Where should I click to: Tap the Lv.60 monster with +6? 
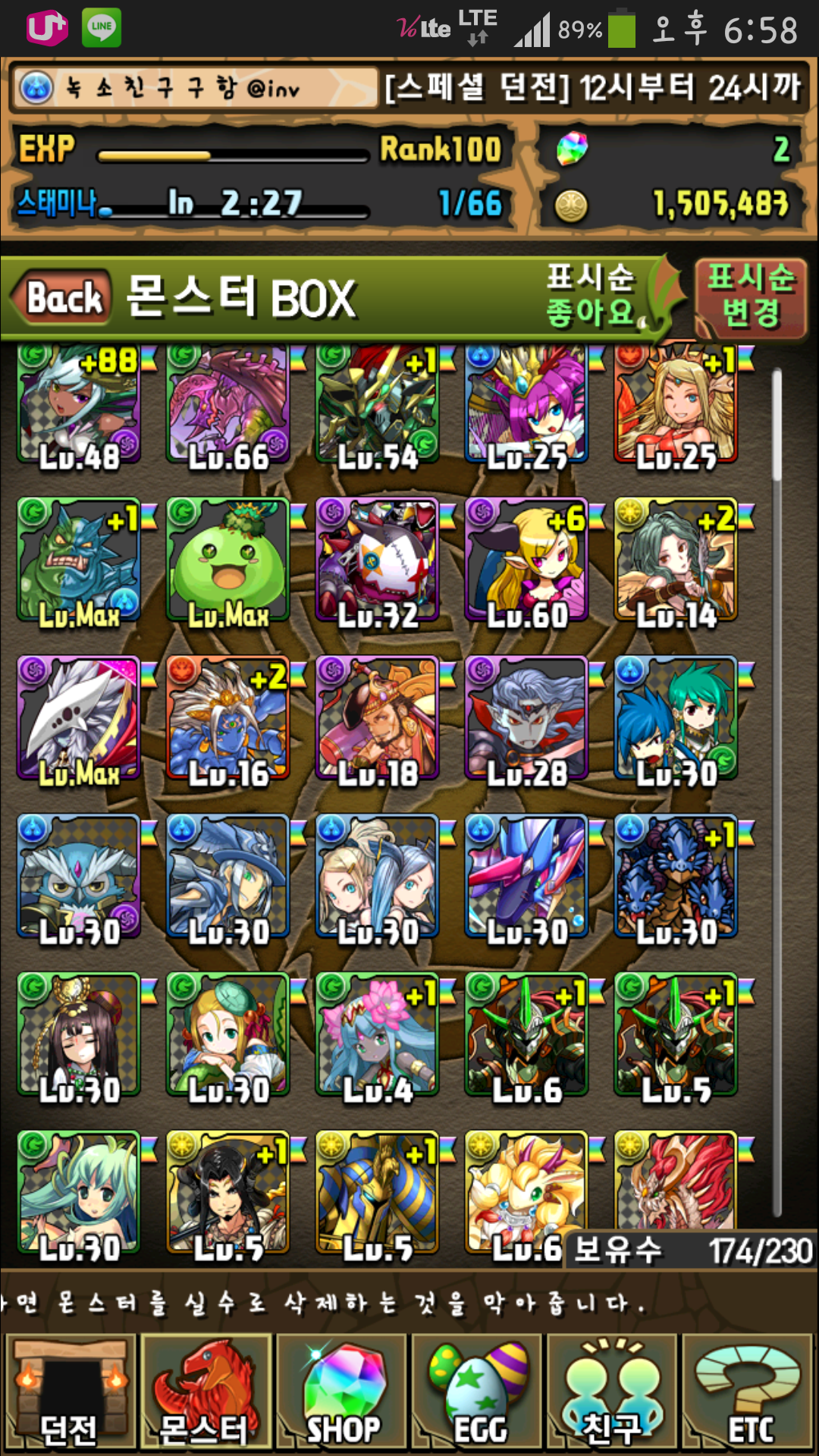point(526,561)
